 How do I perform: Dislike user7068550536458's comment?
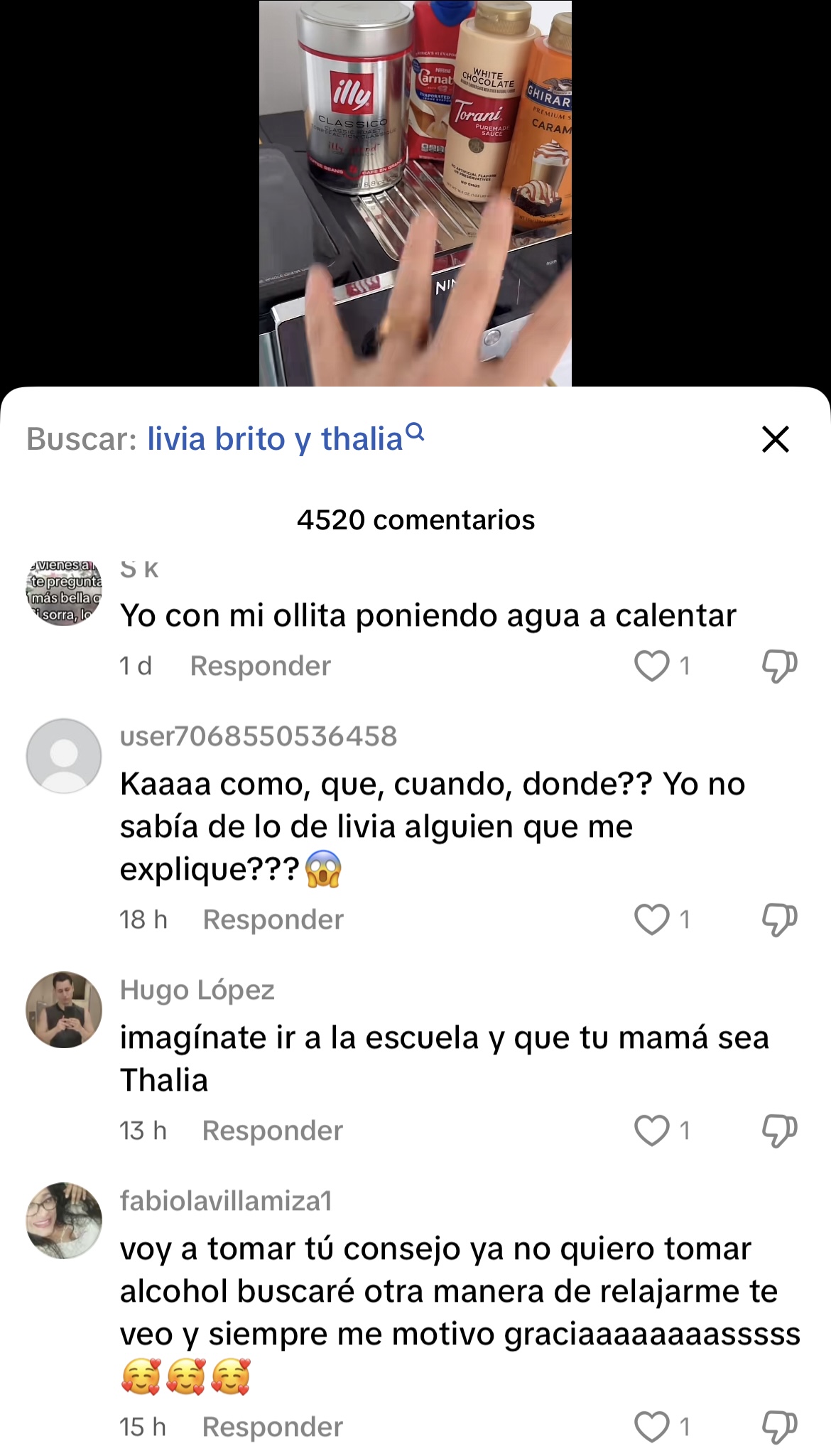pyautogui.click(x=779, y=920)
